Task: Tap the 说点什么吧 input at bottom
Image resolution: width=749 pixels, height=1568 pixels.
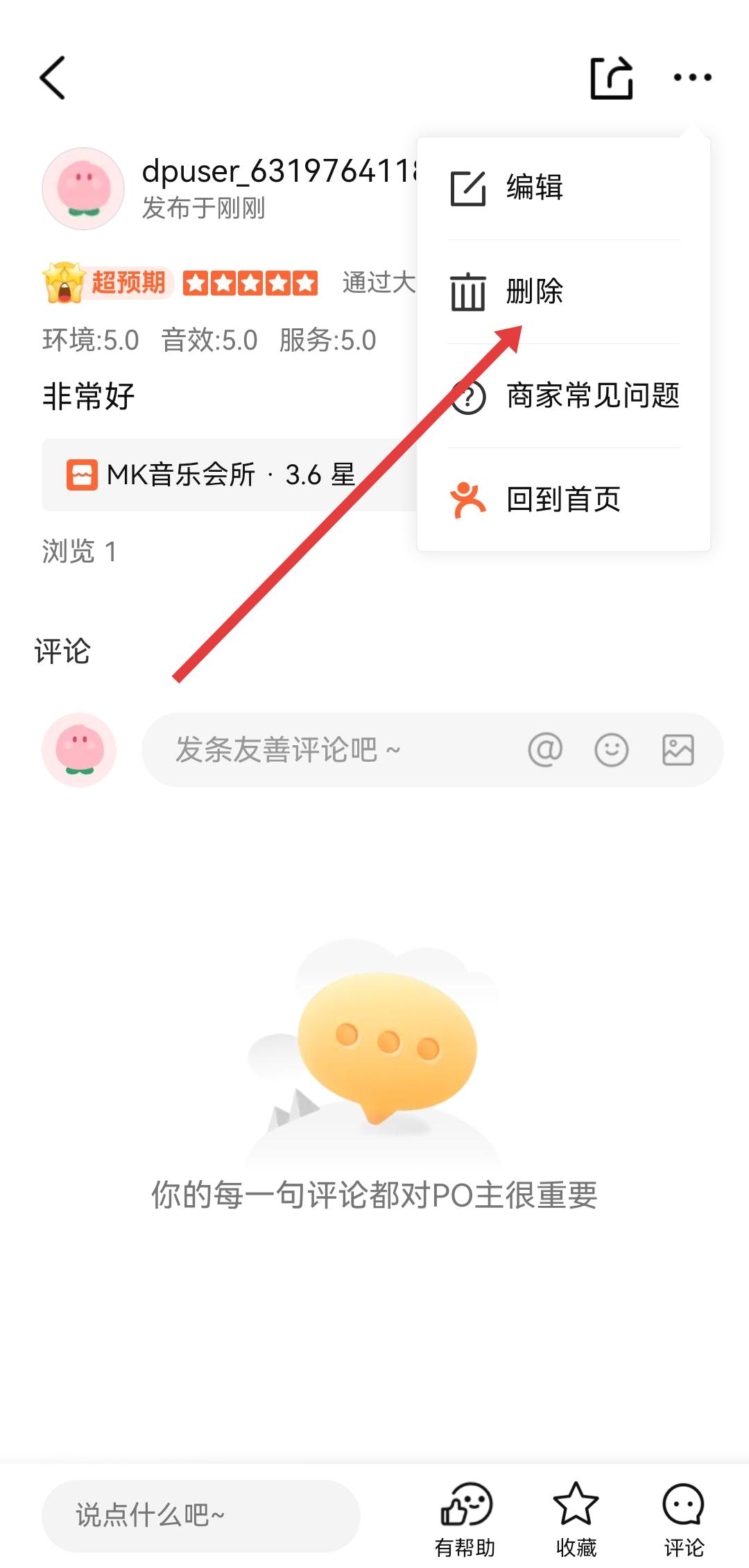Action: click(x=201, y=1515)
